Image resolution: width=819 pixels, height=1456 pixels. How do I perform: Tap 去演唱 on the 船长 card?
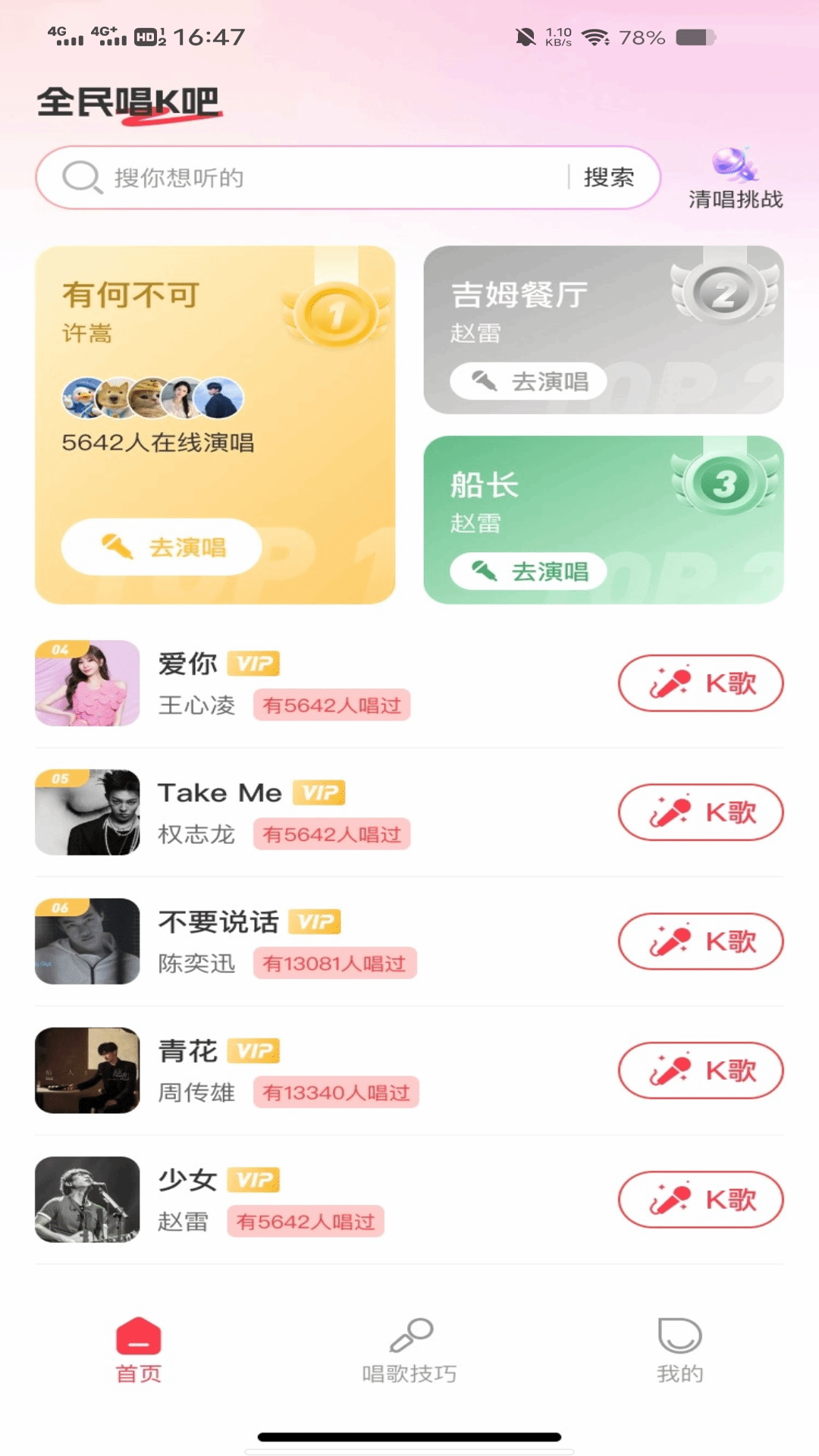click(x=529, y=573)
